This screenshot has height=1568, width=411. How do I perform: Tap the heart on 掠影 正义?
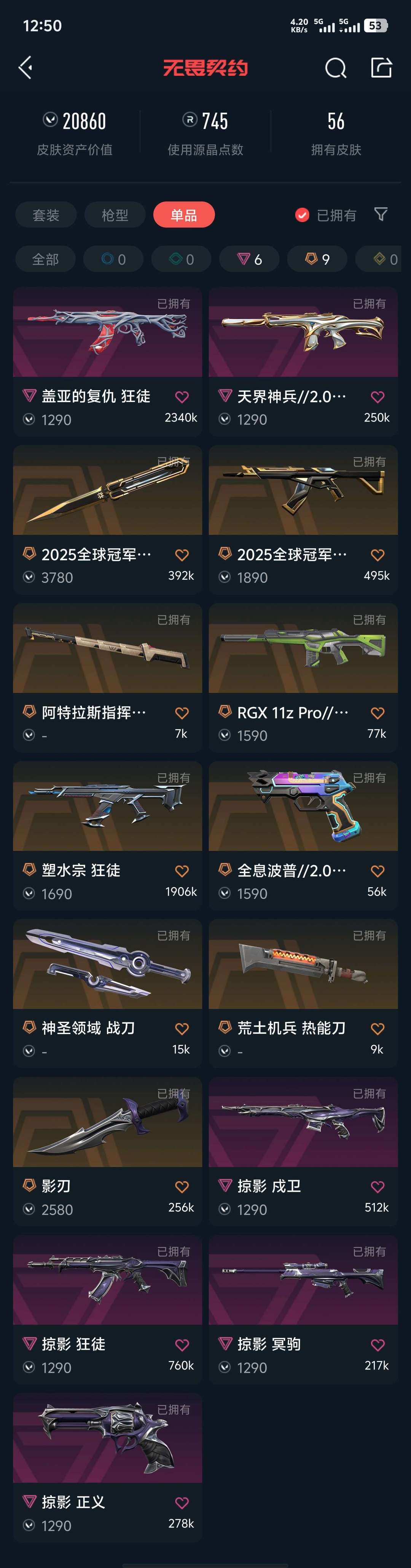(x=182, y=1503)
